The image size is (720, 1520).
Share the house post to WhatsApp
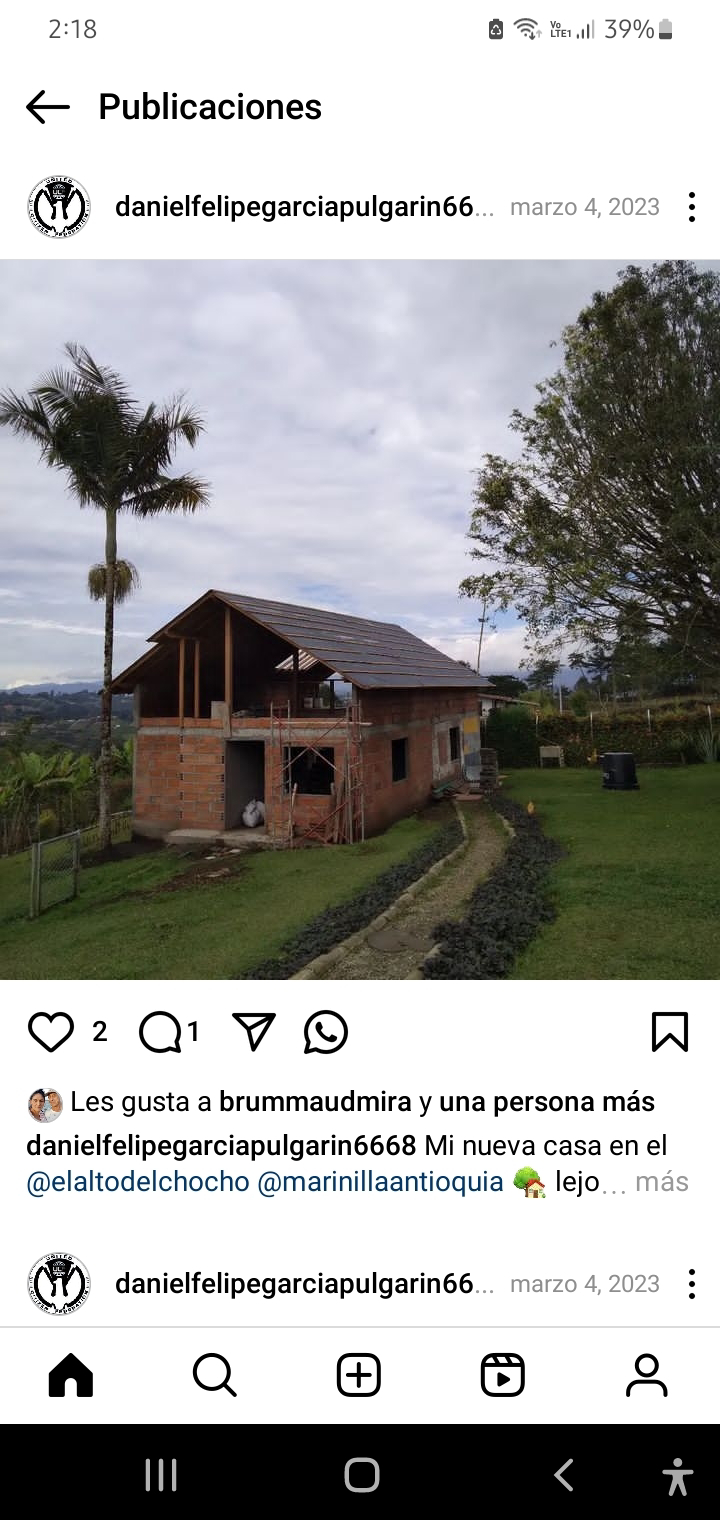click(x=326, y=1032)
